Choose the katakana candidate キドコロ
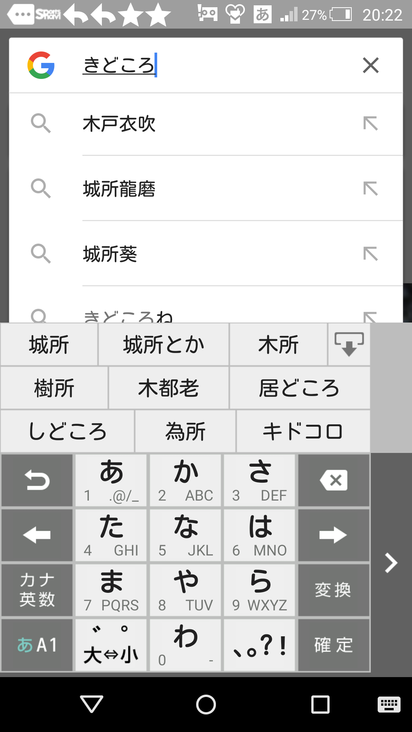This screenshot has height=732, width=412. point(303,431)
